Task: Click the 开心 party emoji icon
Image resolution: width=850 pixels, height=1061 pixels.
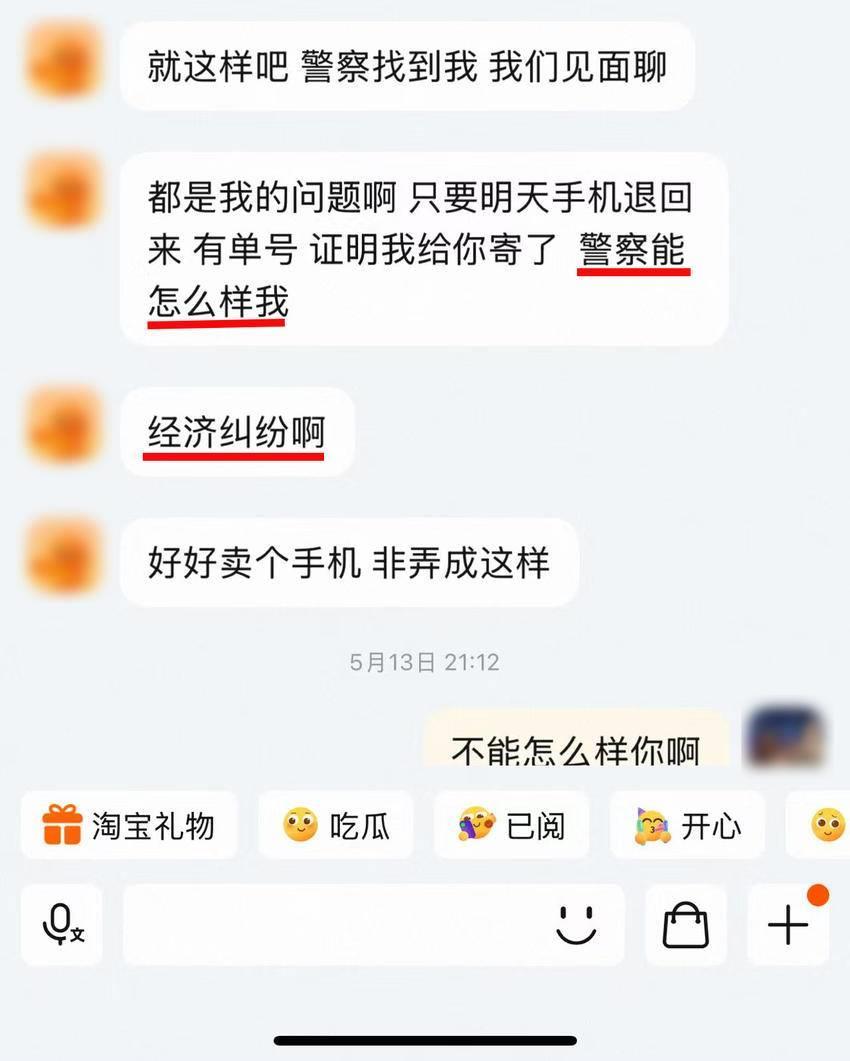Action: pyautogui.click(x=651, y=824)
